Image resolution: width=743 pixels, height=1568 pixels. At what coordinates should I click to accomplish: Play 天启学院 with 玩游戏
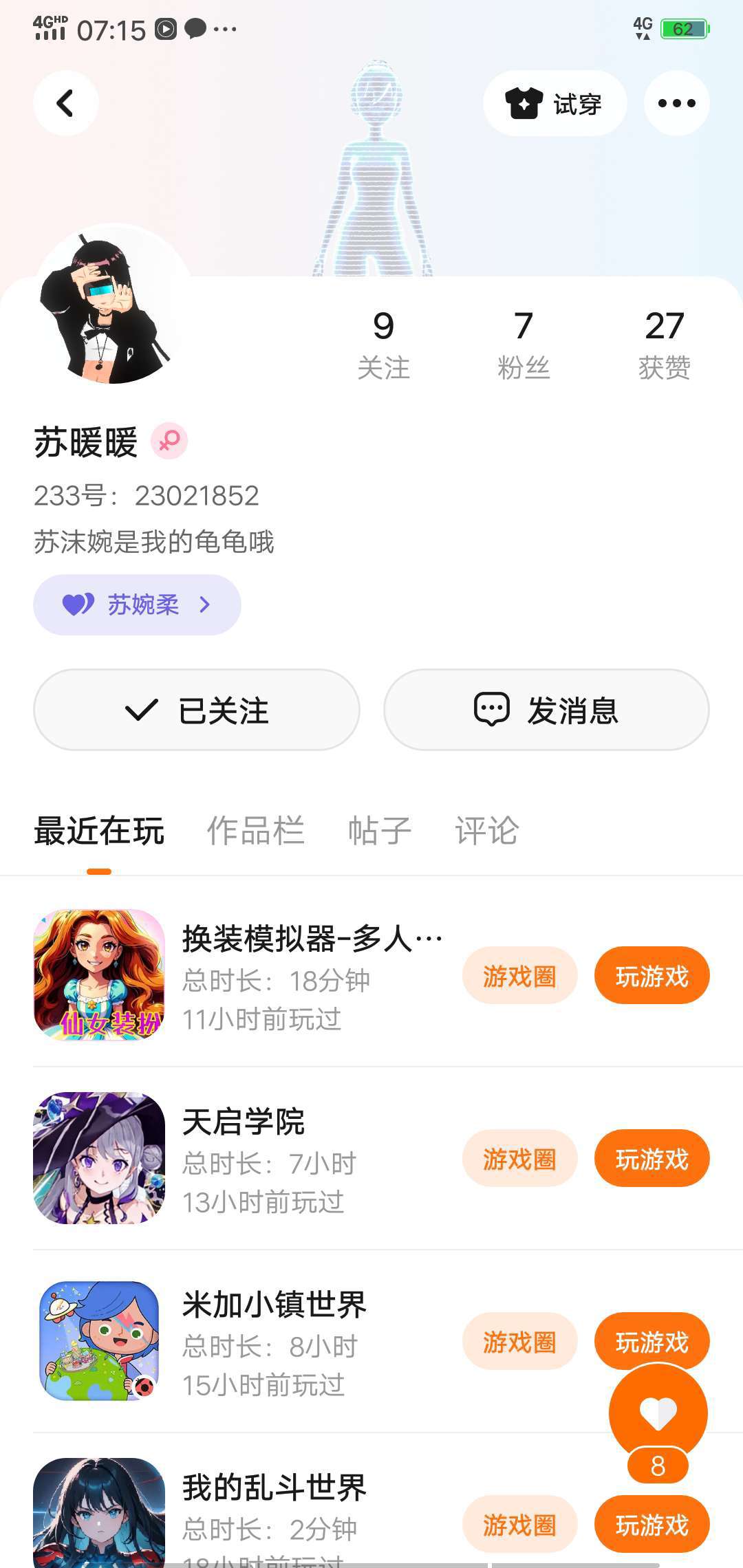click(x=652, y=1159)
